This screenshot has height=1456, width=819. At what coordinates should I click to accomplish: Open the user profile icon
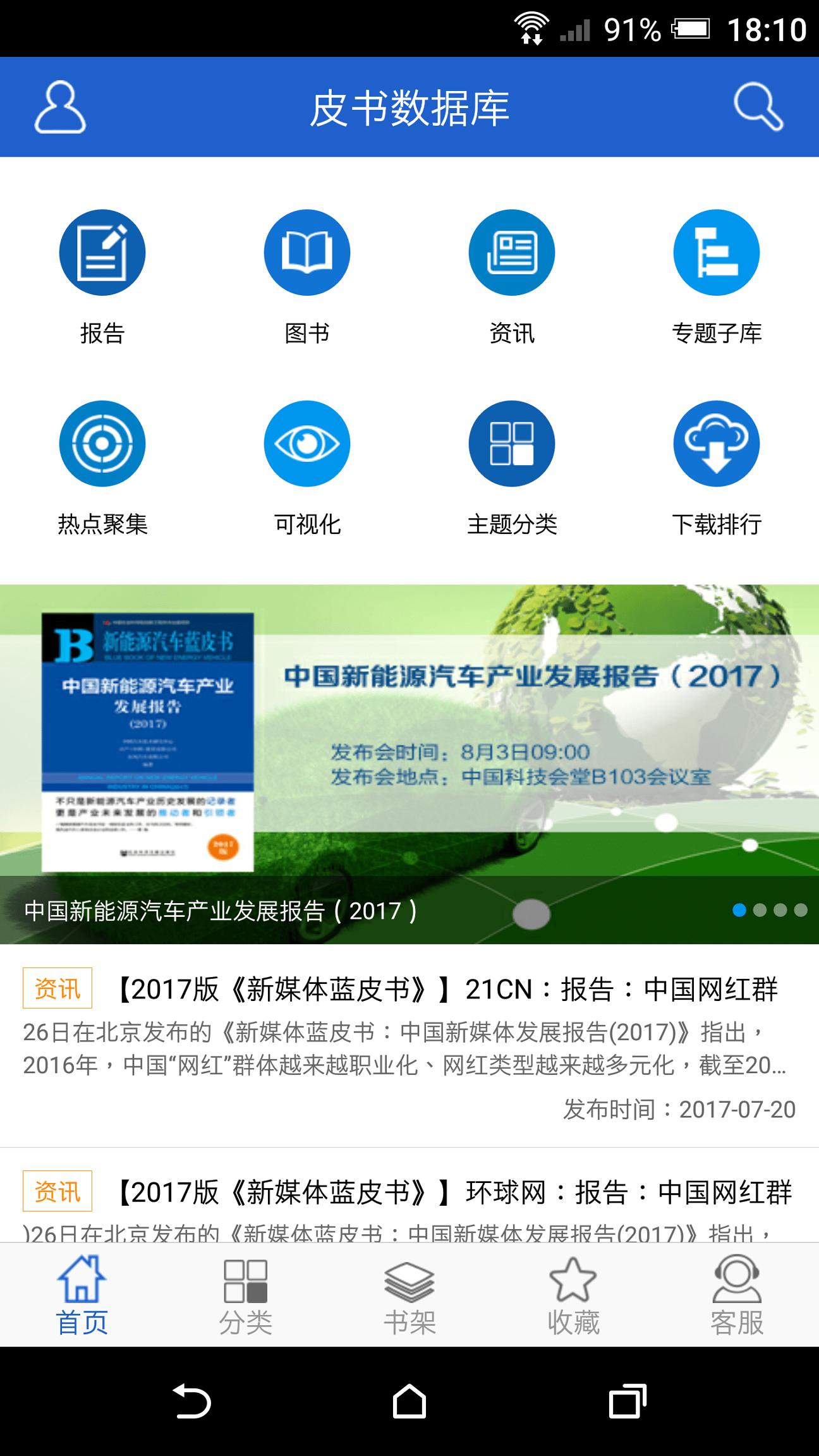(61, 109)
